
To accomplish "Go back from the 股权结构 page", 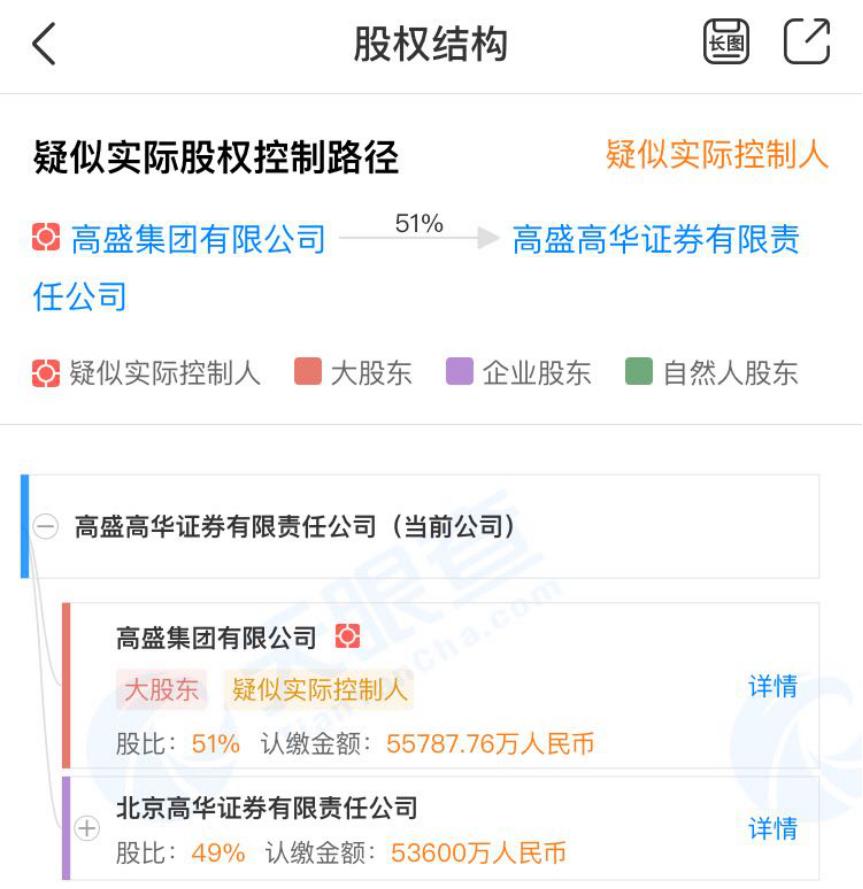I will click(44, 45).
